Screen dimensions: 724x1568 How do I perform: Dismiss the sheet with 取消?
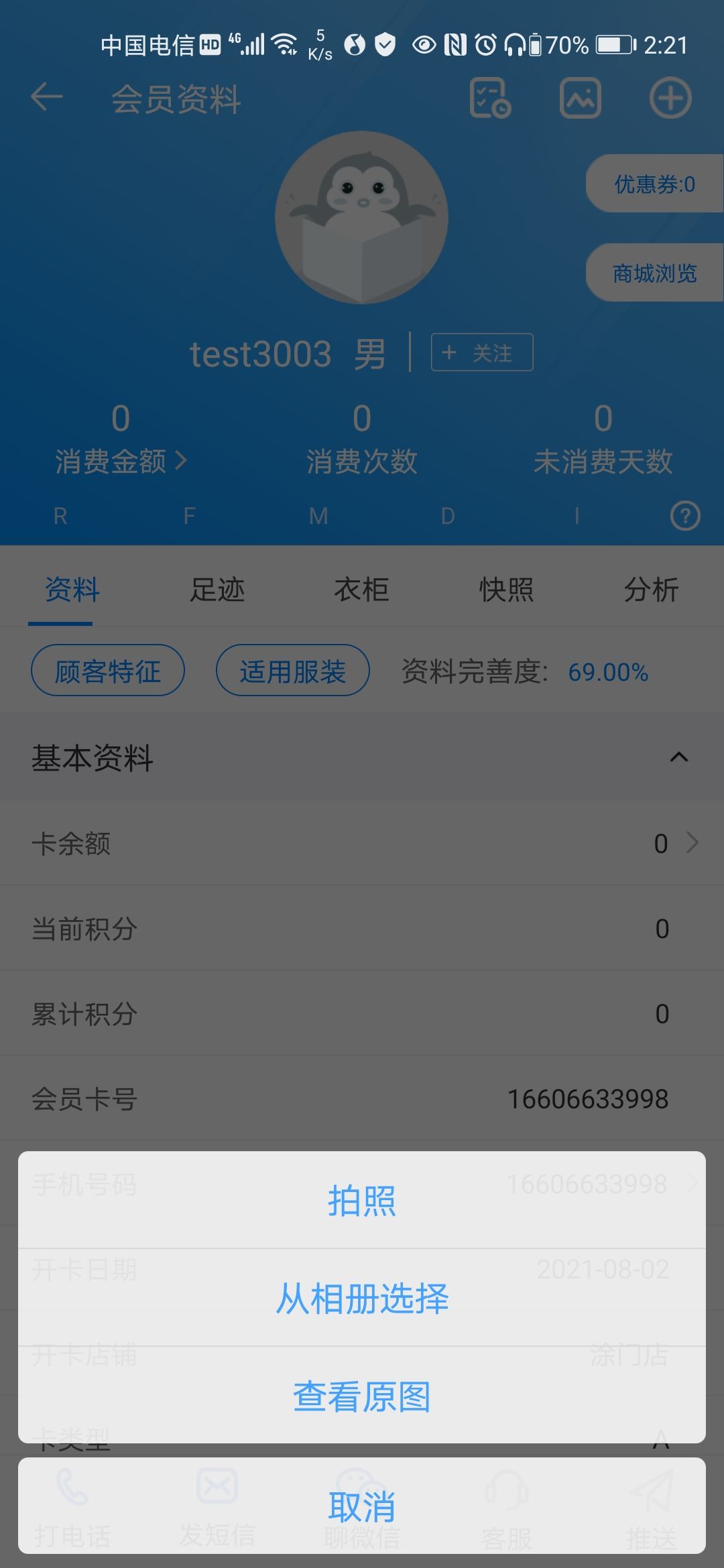click(362, 1506)
